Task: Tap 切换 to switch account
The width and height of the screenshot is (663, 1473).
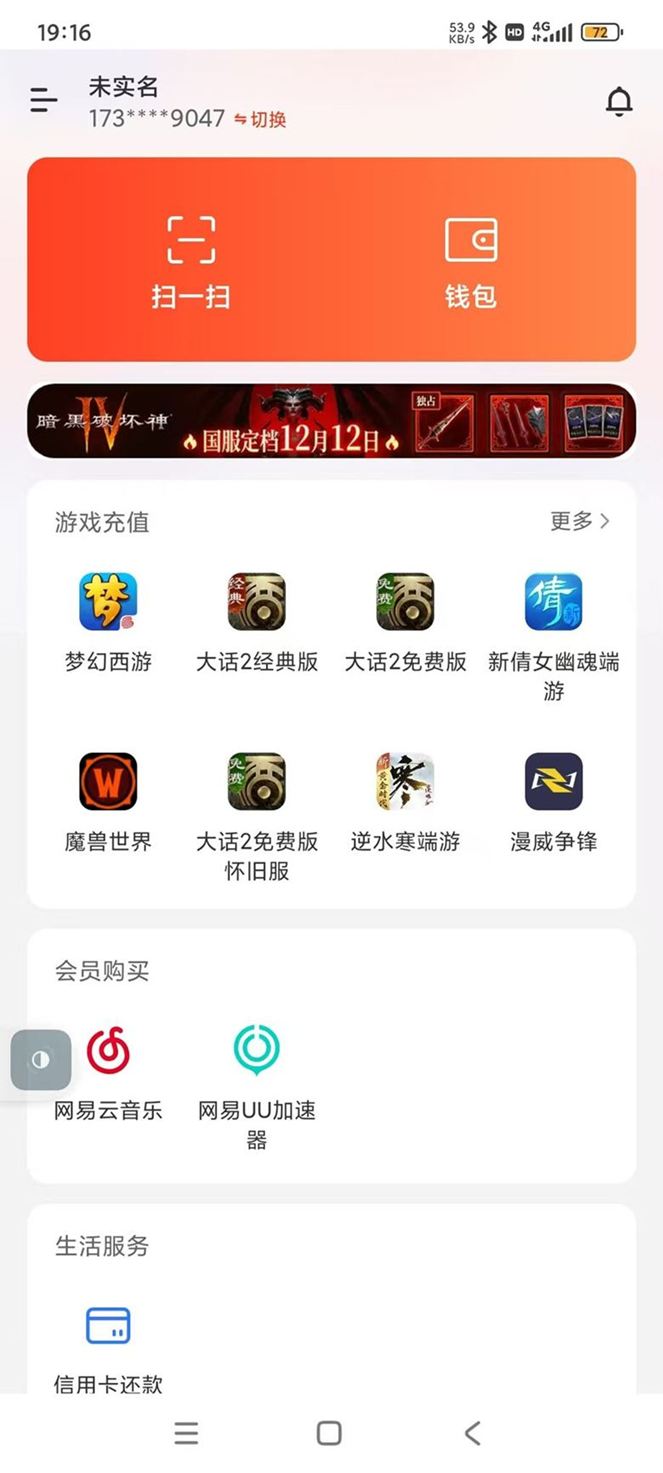Action: coord(260,120)
